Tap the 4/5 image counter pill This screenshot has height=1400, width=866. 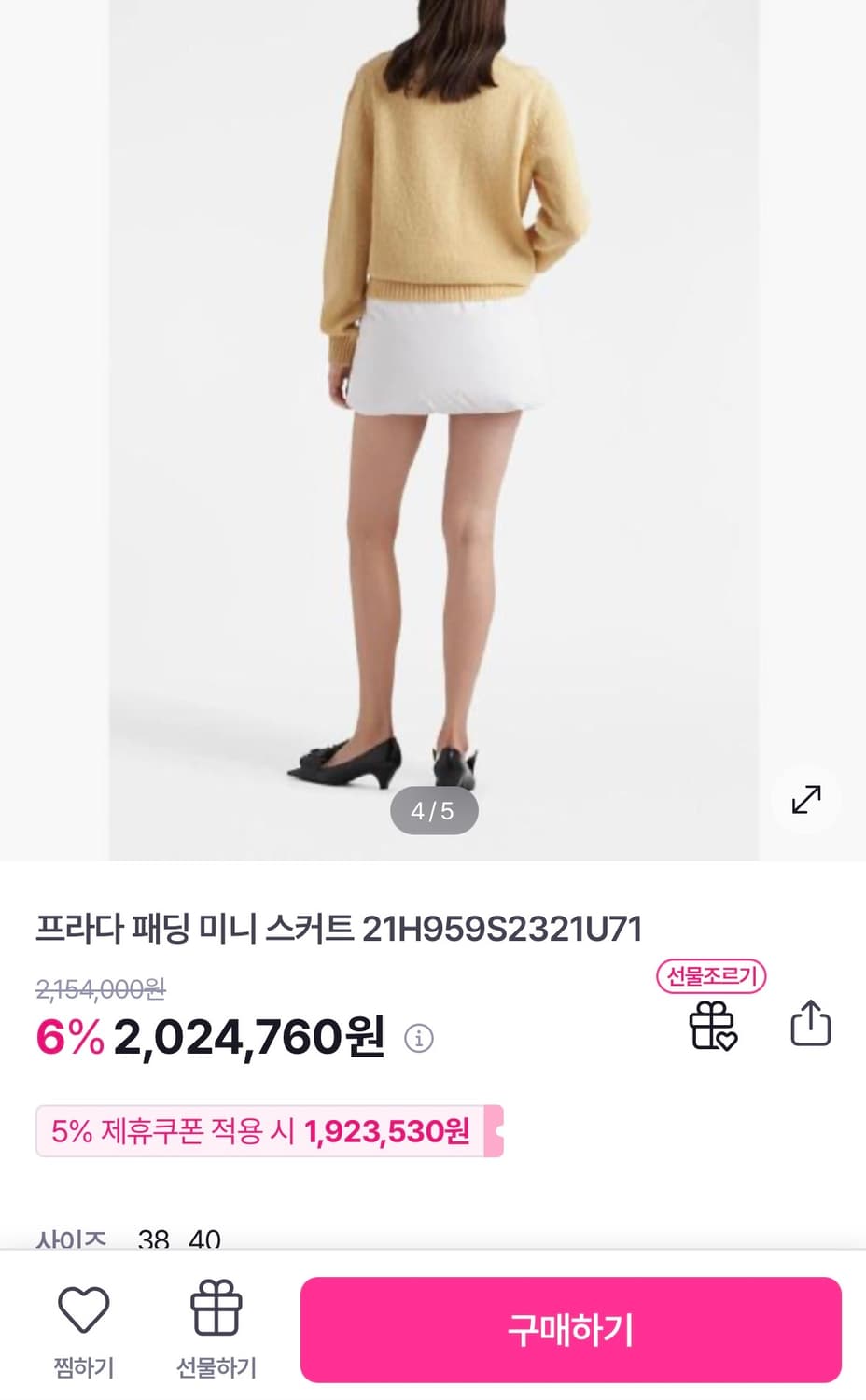click(x=432, y=809)
